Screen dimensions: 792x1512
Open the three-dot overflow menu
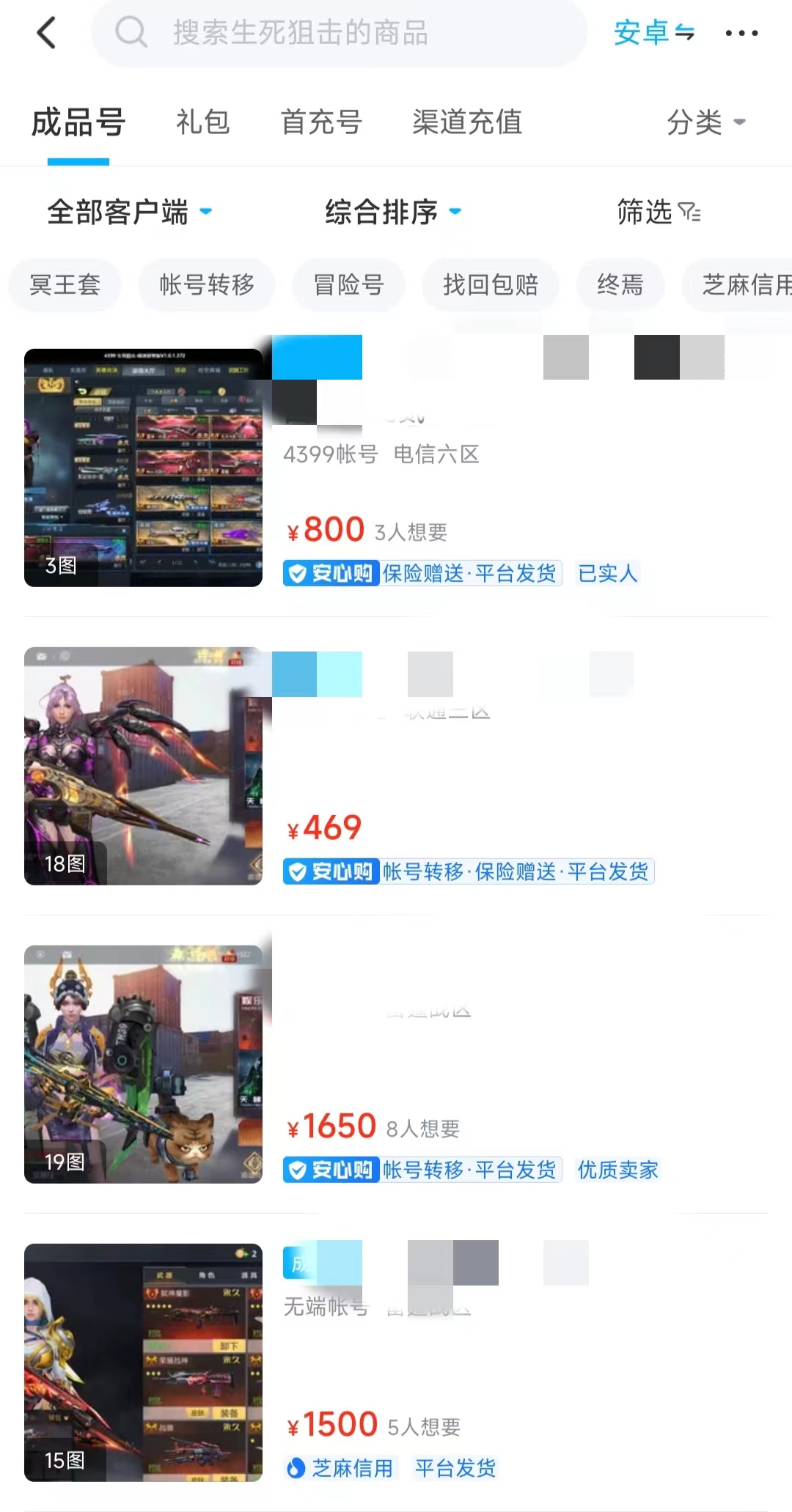[741, 33]
